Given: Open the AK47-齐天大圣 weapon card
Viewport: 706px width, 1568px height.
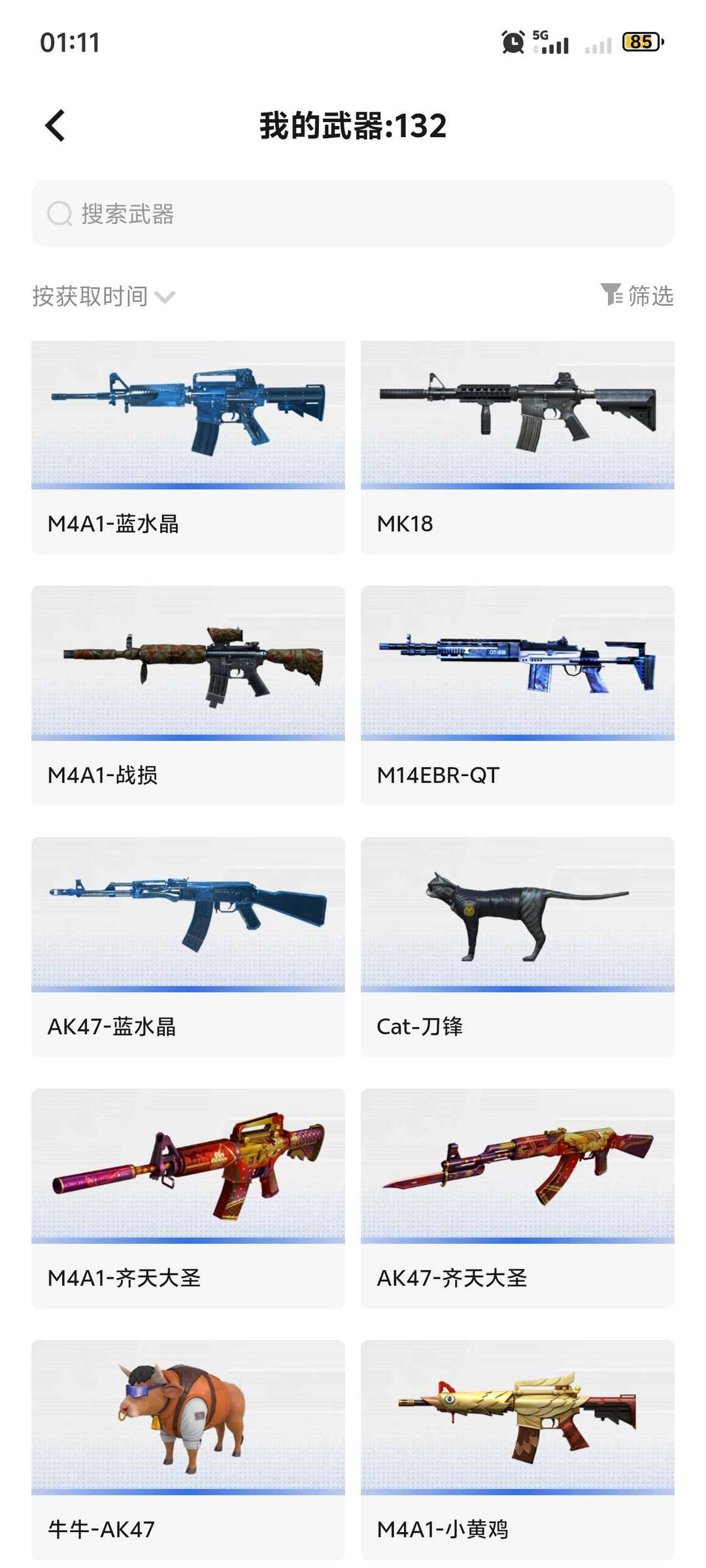Looking at the screenshot, I should (517, 1198).
